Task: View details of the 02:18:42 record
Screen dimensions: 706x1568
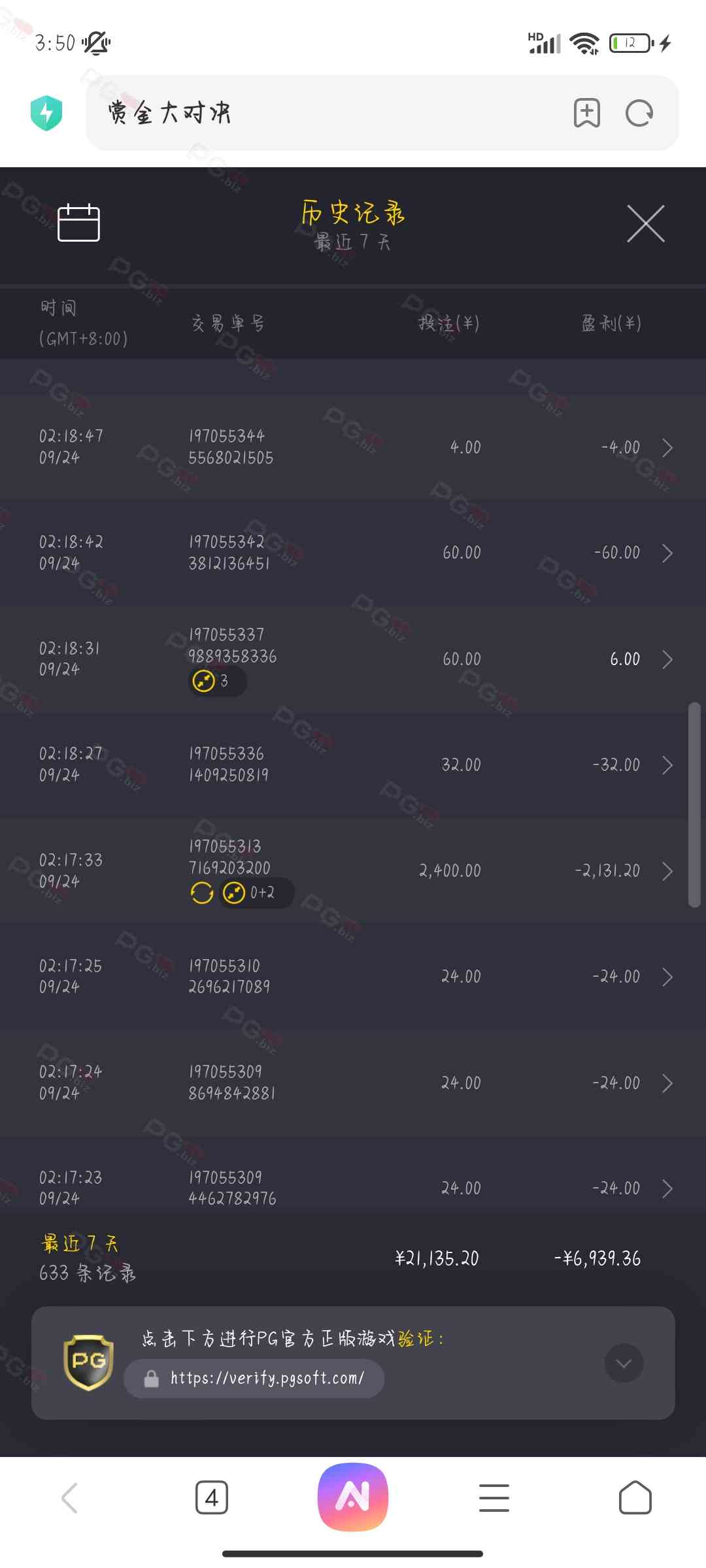Action: click(x=353, y=553)
